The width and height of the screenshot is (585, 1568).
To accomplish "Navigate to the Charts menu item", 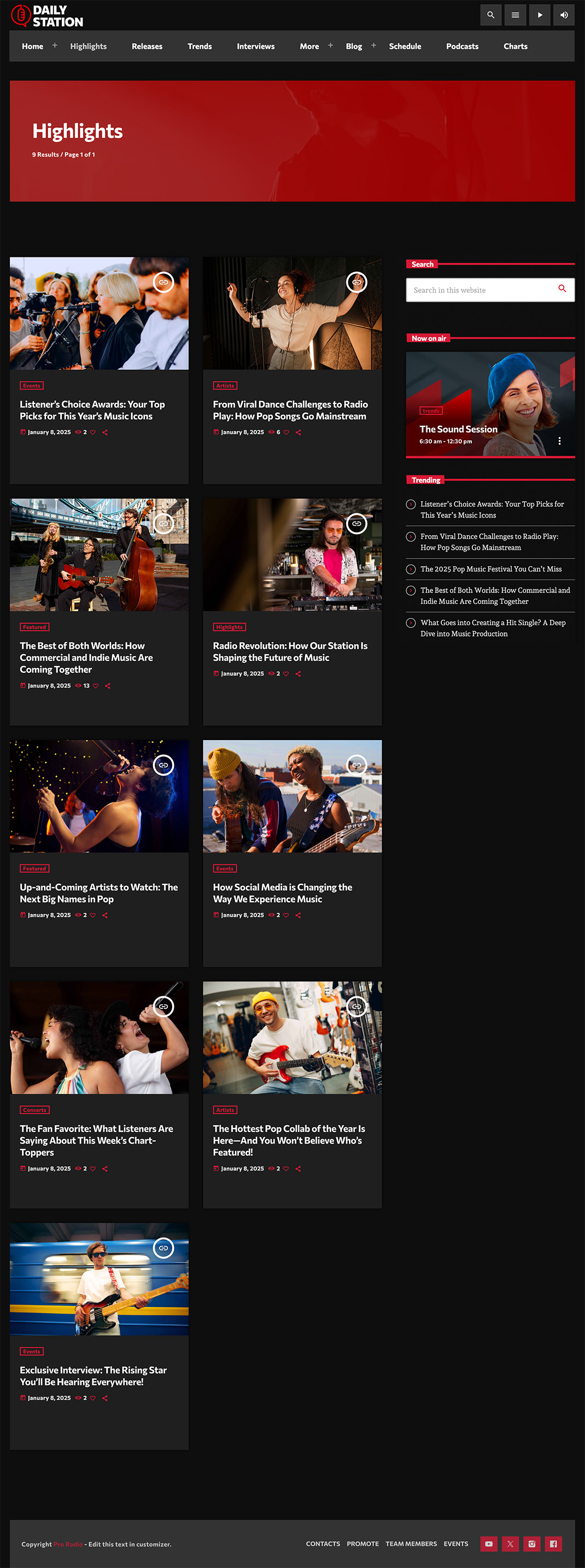I will (515, 46).
